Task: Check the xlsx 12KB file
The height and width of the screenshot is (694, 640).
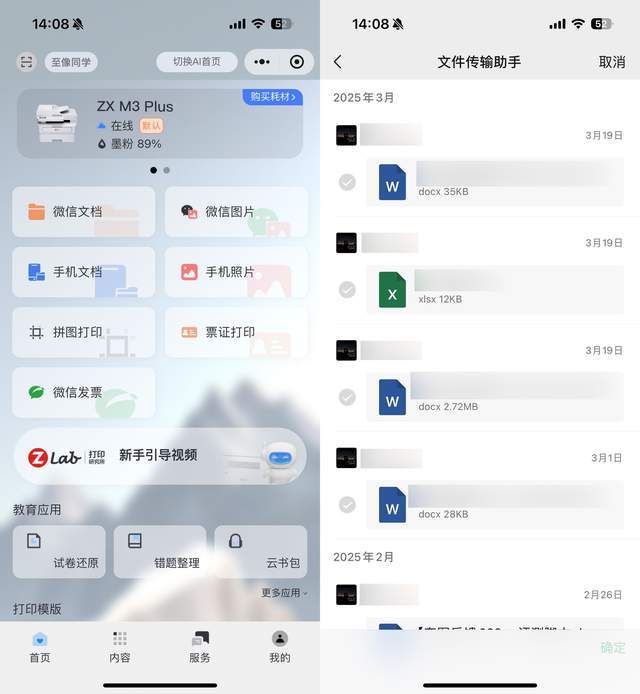Action: point(347,290)
